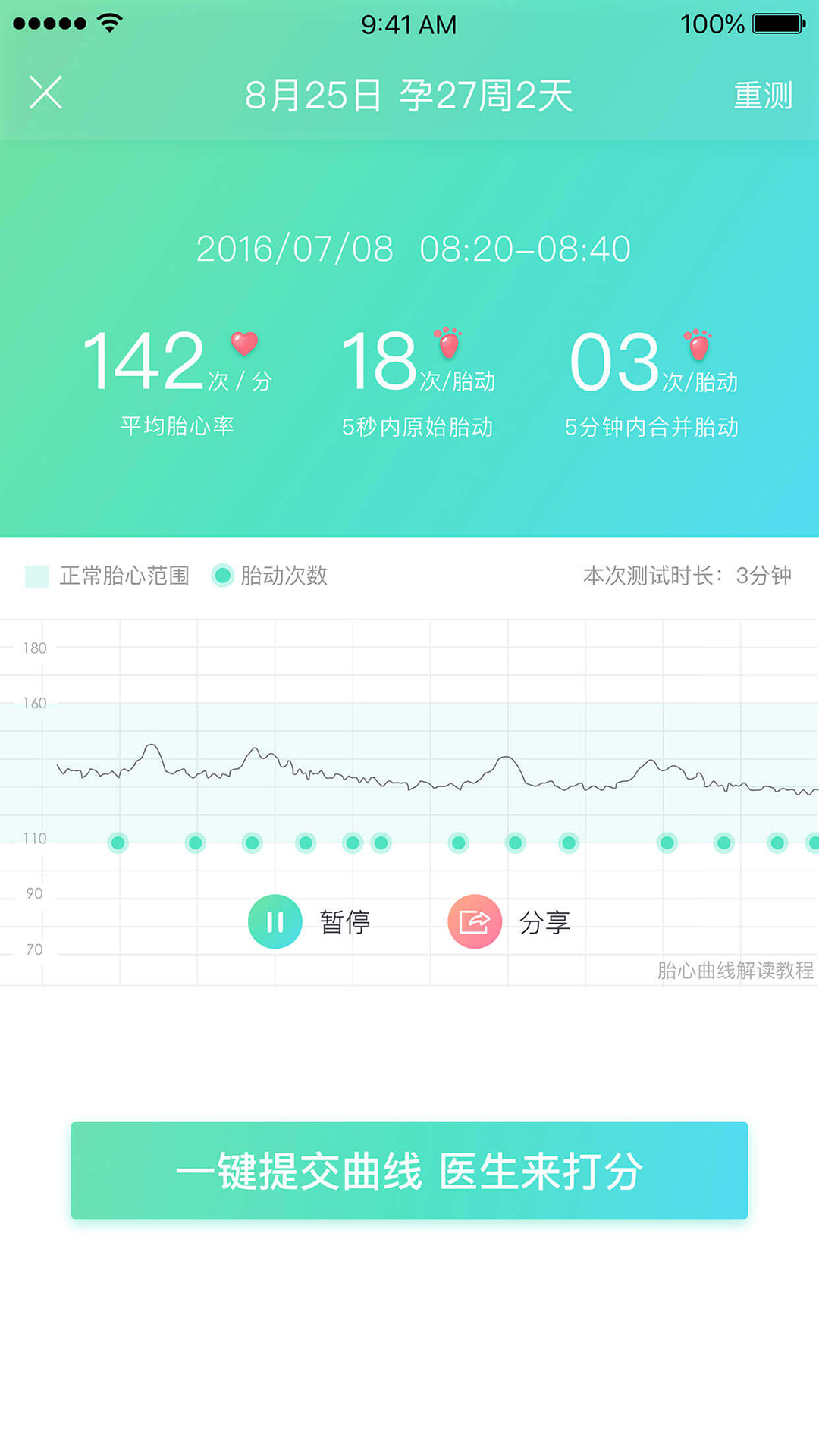Open the 胎心曲线解读教程 tutorial link
Image resolution: width=819 pixels, height=1456 pixels.
coord(734,970)
